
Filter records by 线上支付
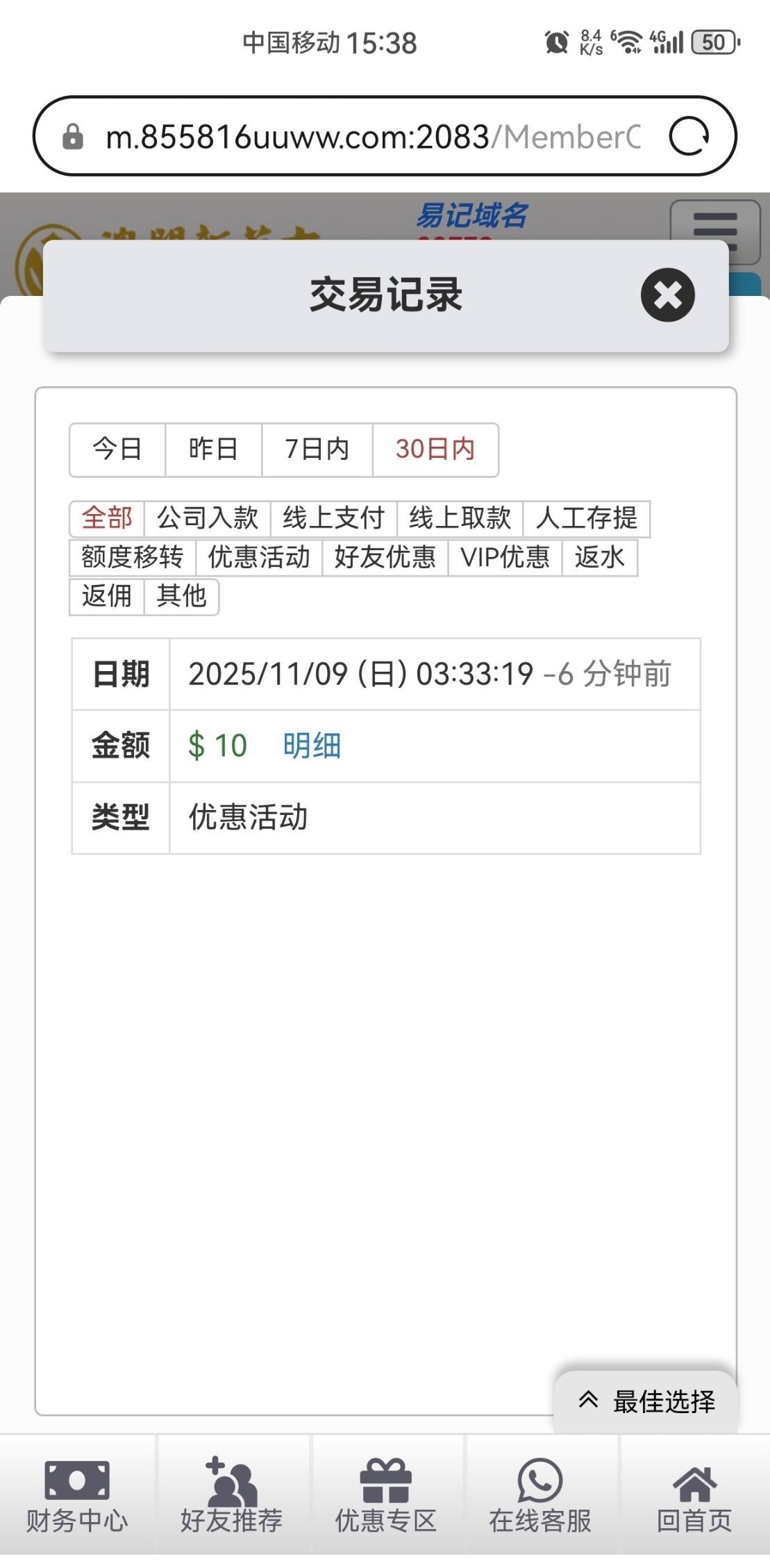(x=333, y=518)
